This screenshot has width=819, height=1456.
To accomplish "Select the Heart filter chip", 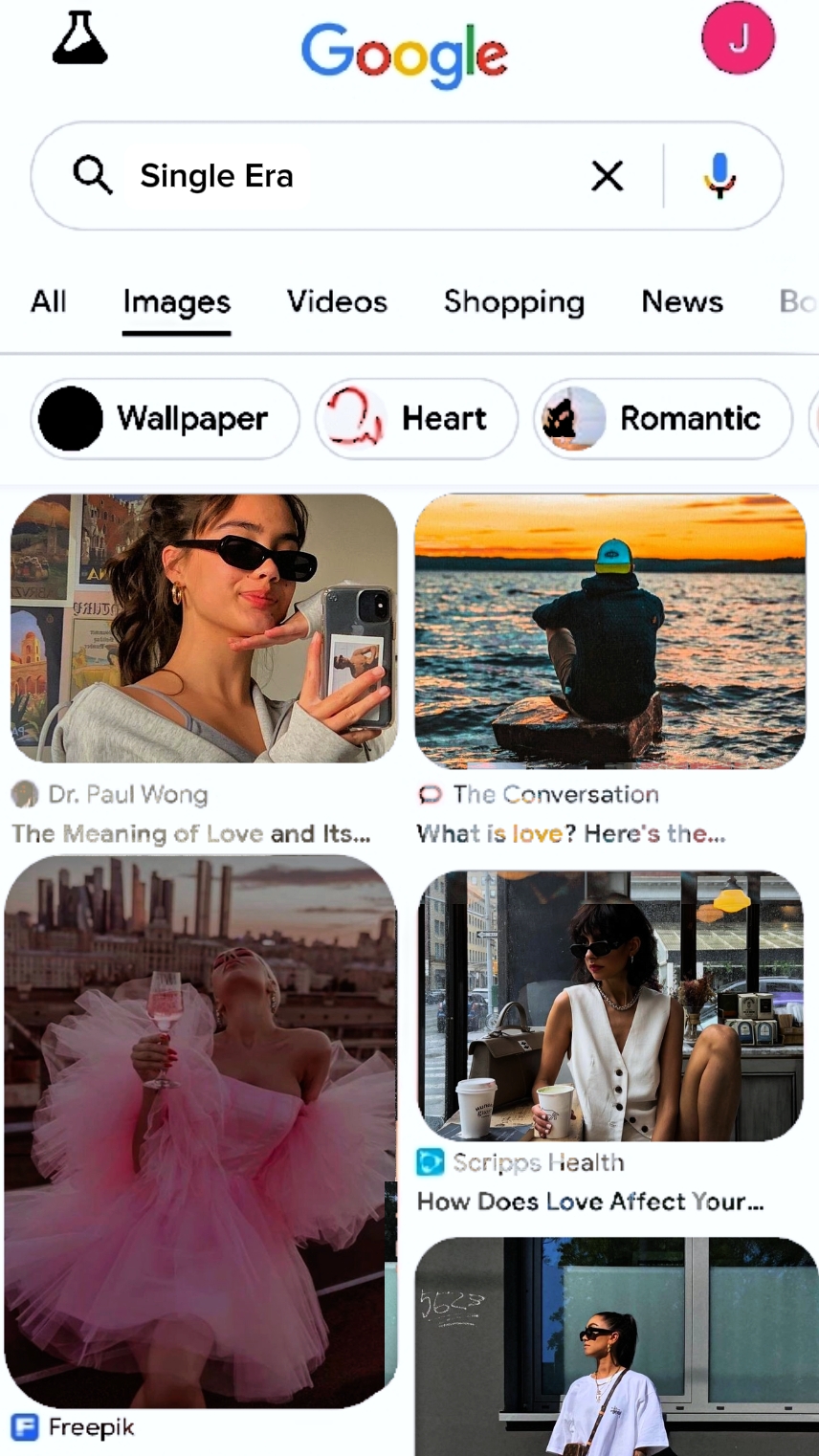I will coord(416,419).
